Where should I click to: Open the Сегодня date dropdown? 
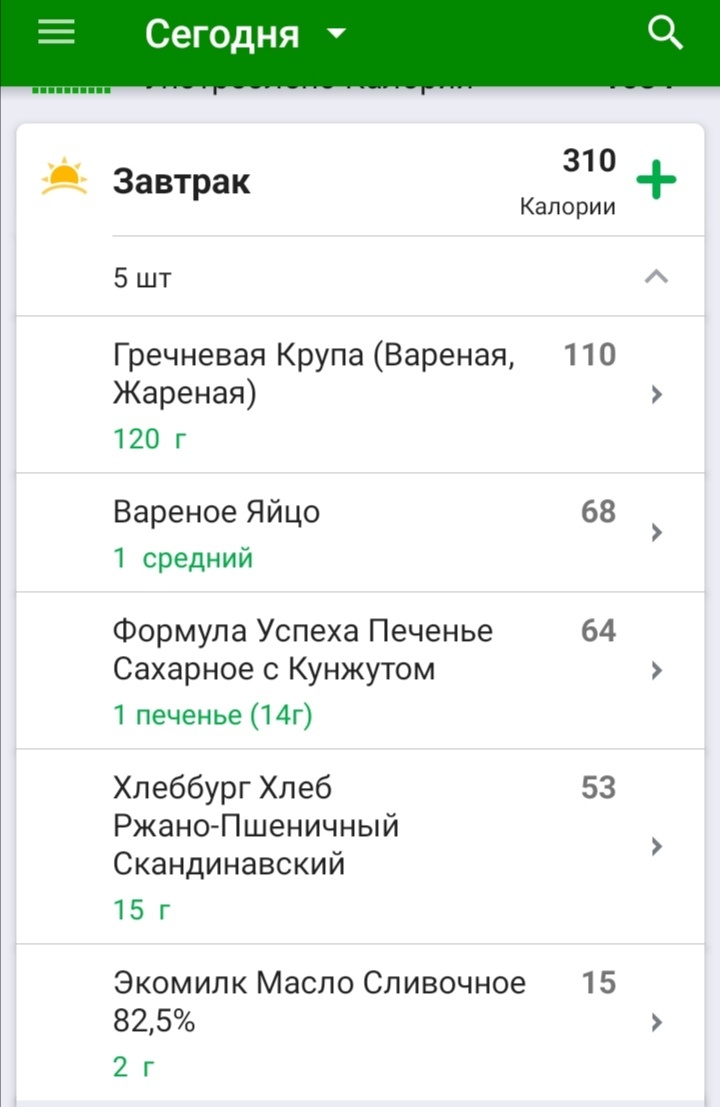(245, 34)
